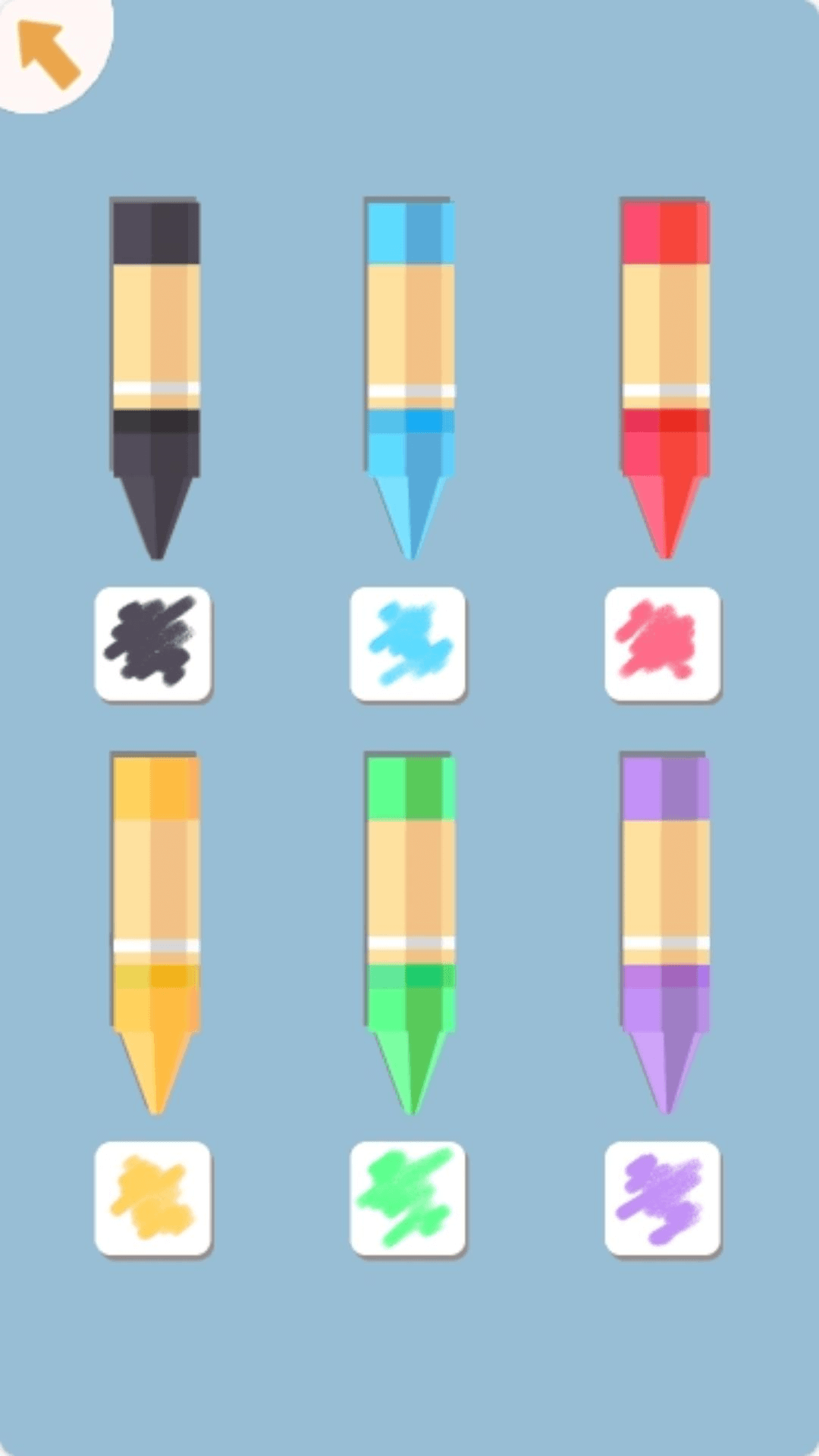Screen dimensions: 819x1456
Task: Pick the blue crayon
Action: pos(410,379)
